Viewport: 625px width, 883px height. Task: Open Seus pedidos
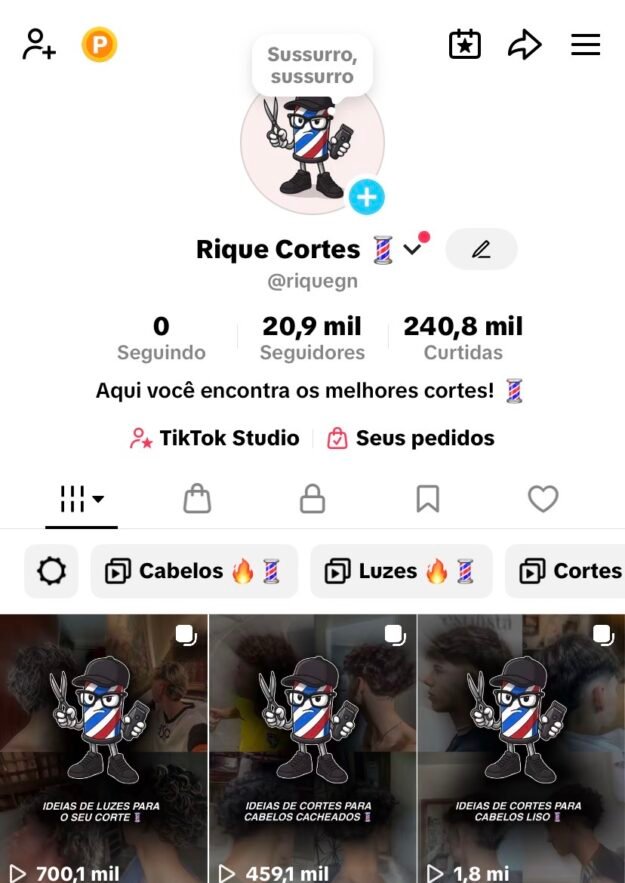click(x=411, y=438)
